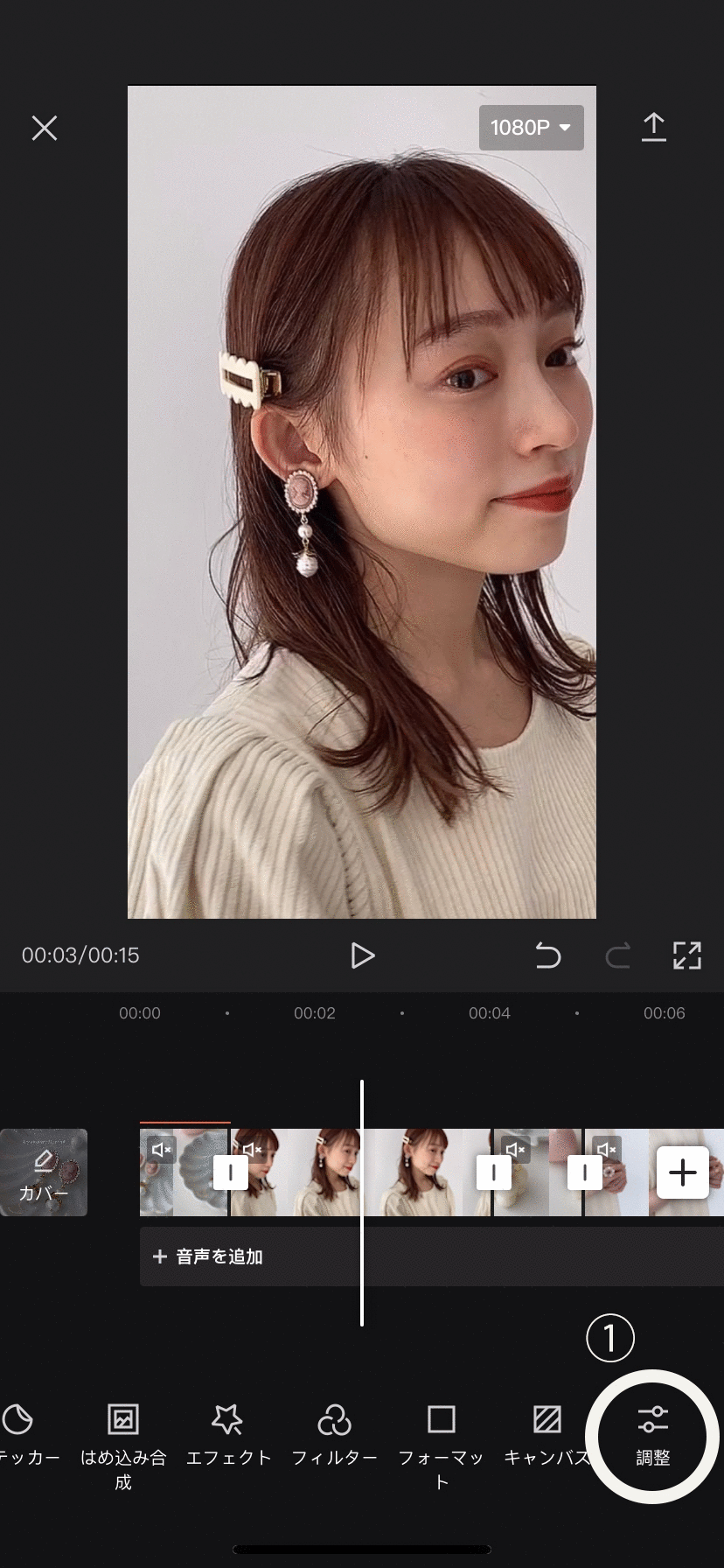The image size is (724, 1568).
Task: Tap 音声を追加 to add audio
Action: [x=208, y=1256]
